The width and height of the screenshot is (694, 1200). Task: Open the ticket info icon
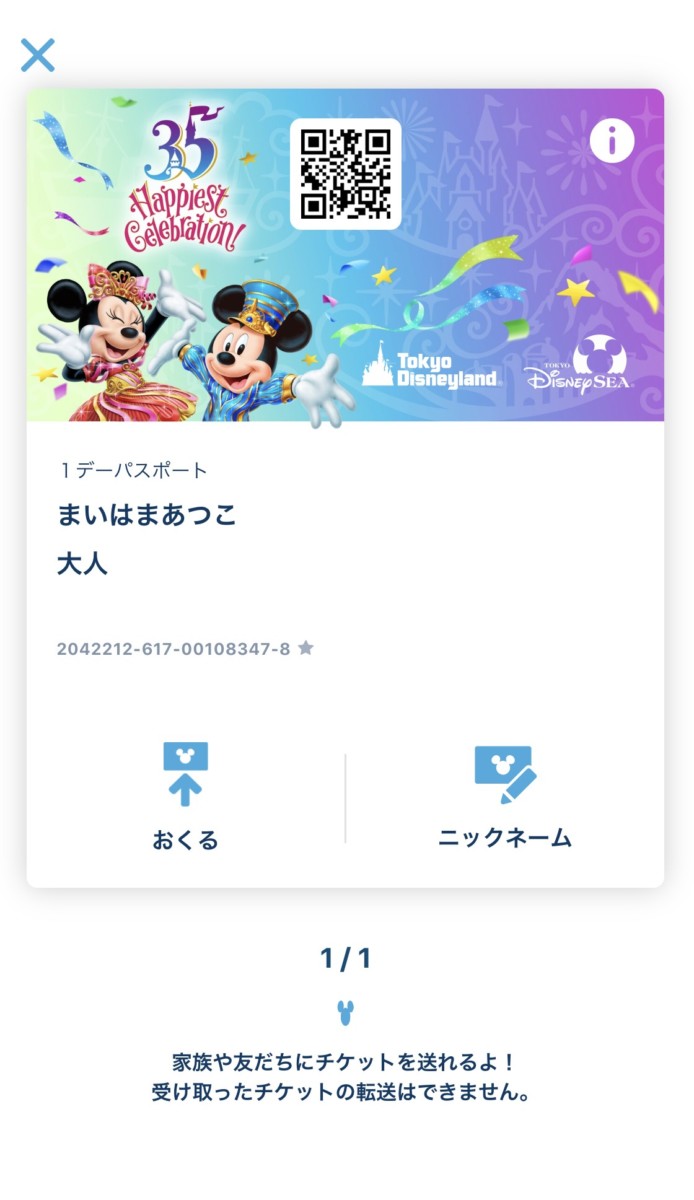click(x=612, y=142)
